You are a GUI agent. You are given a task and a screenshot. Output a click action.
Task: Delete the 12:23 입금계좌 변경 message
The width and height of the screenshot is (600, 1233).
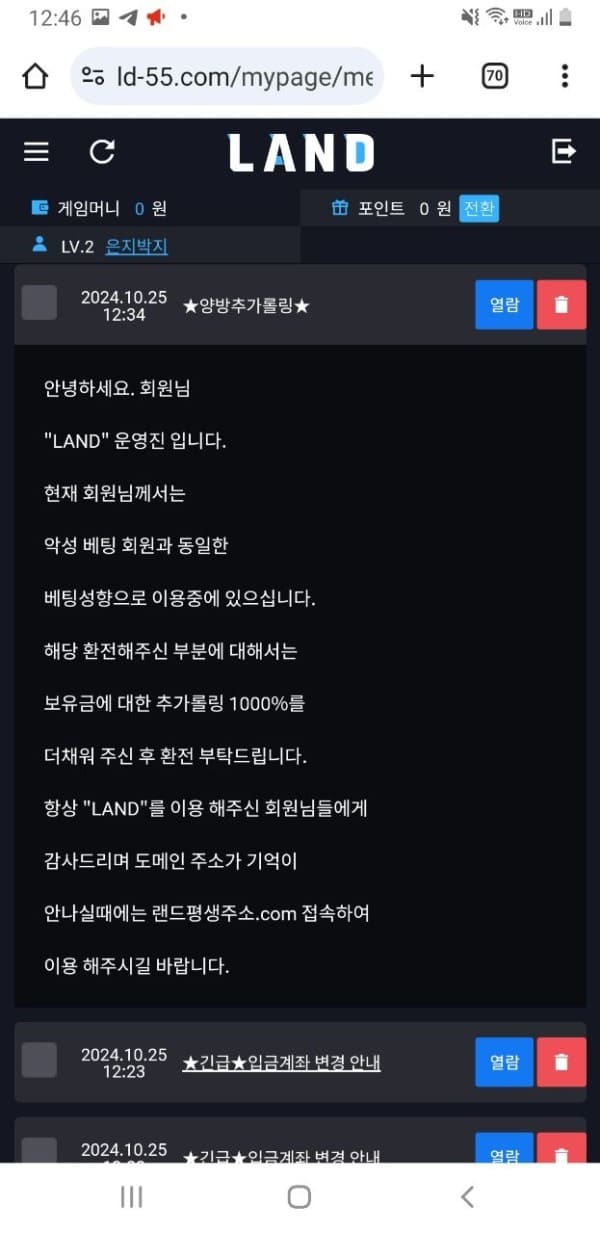pyautogui.click(x=561, y=1062)
